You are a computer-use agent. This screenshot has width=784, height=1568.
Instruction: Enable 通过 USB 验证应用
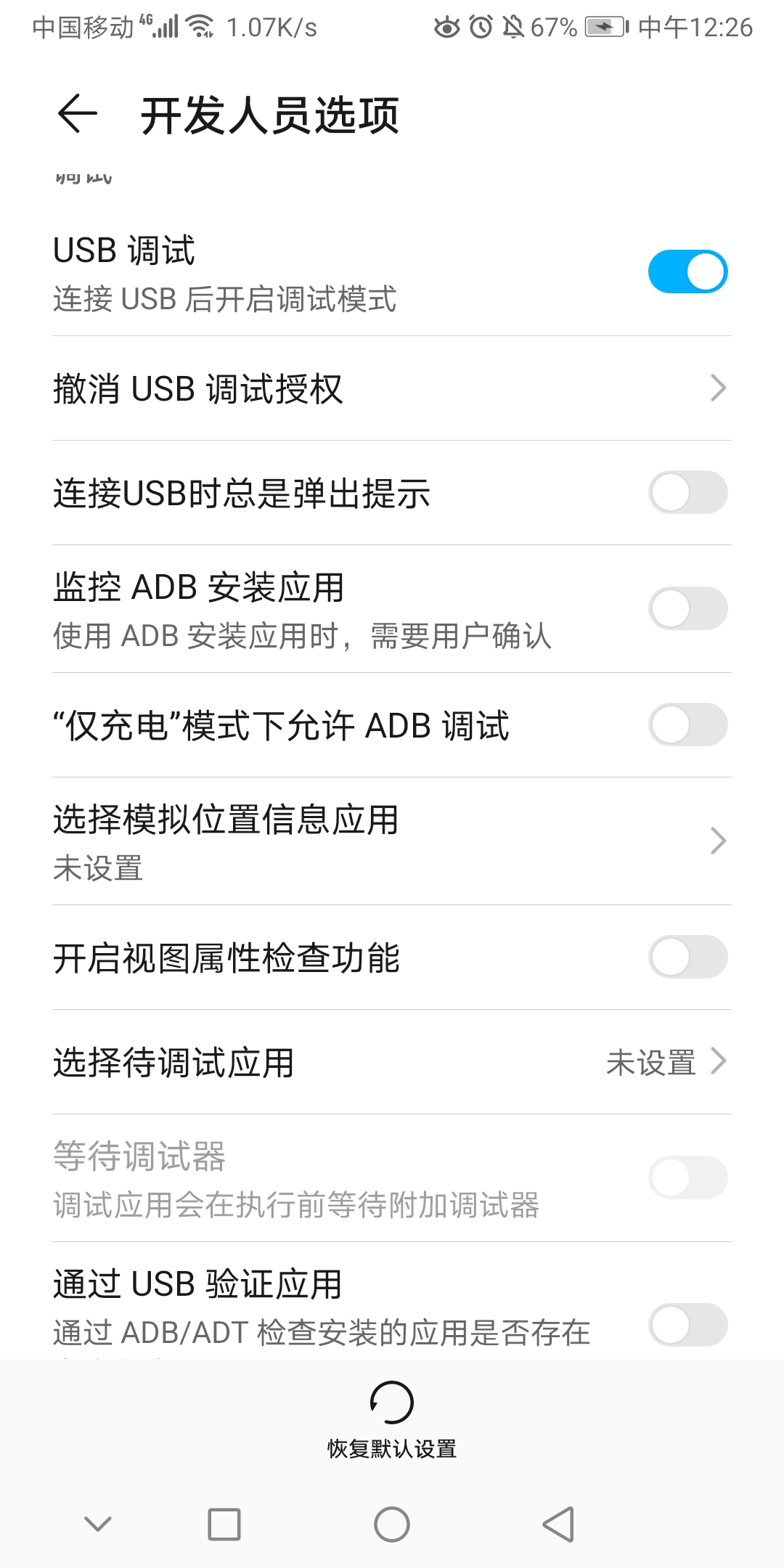click(x=687, y=1325)
